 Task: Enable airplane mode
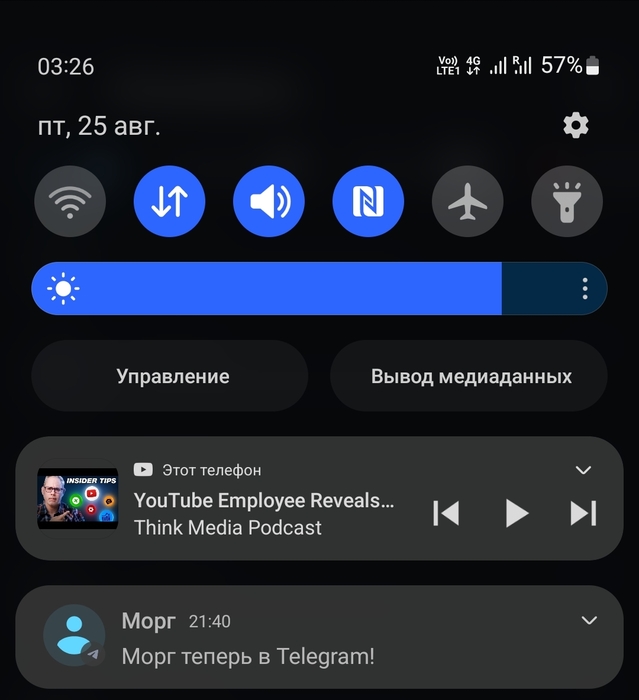[x=467, y=202]
